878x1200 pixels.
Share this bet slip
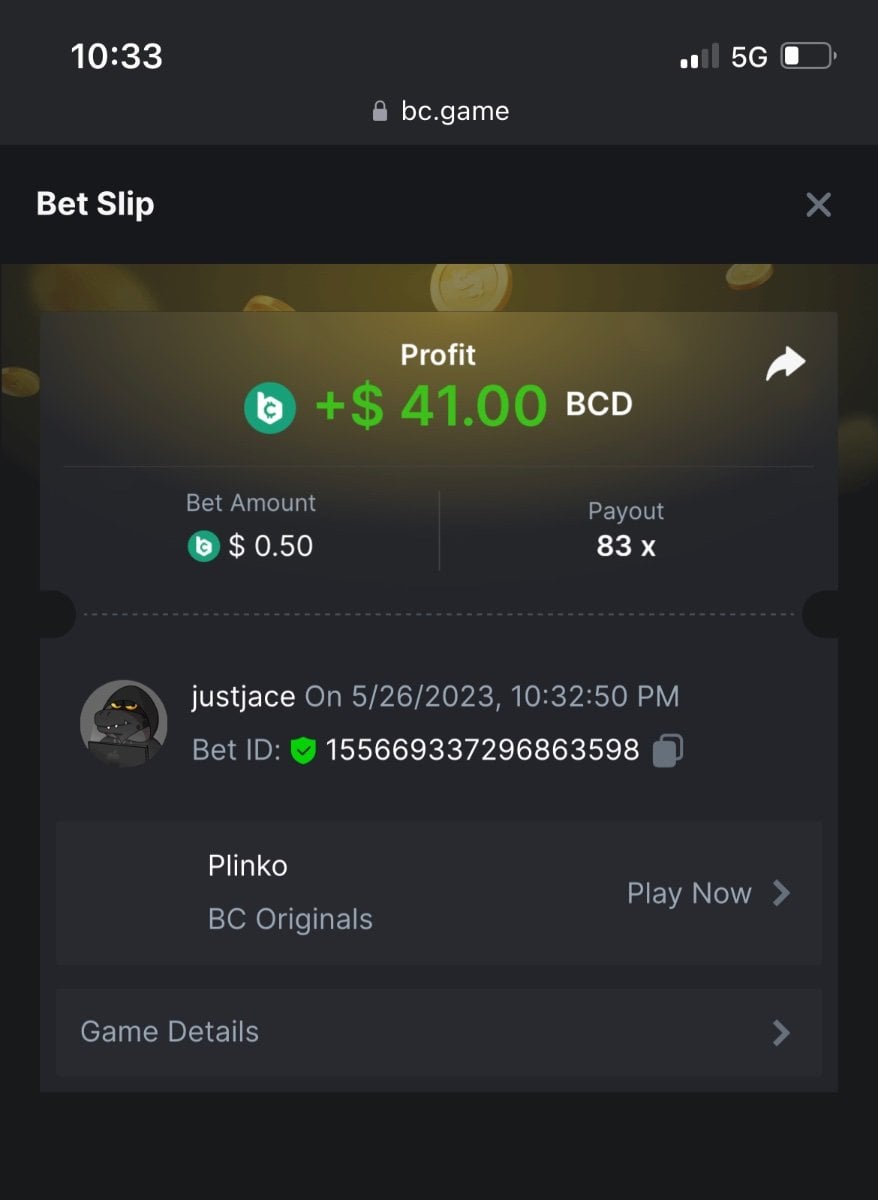coord(785,364)
